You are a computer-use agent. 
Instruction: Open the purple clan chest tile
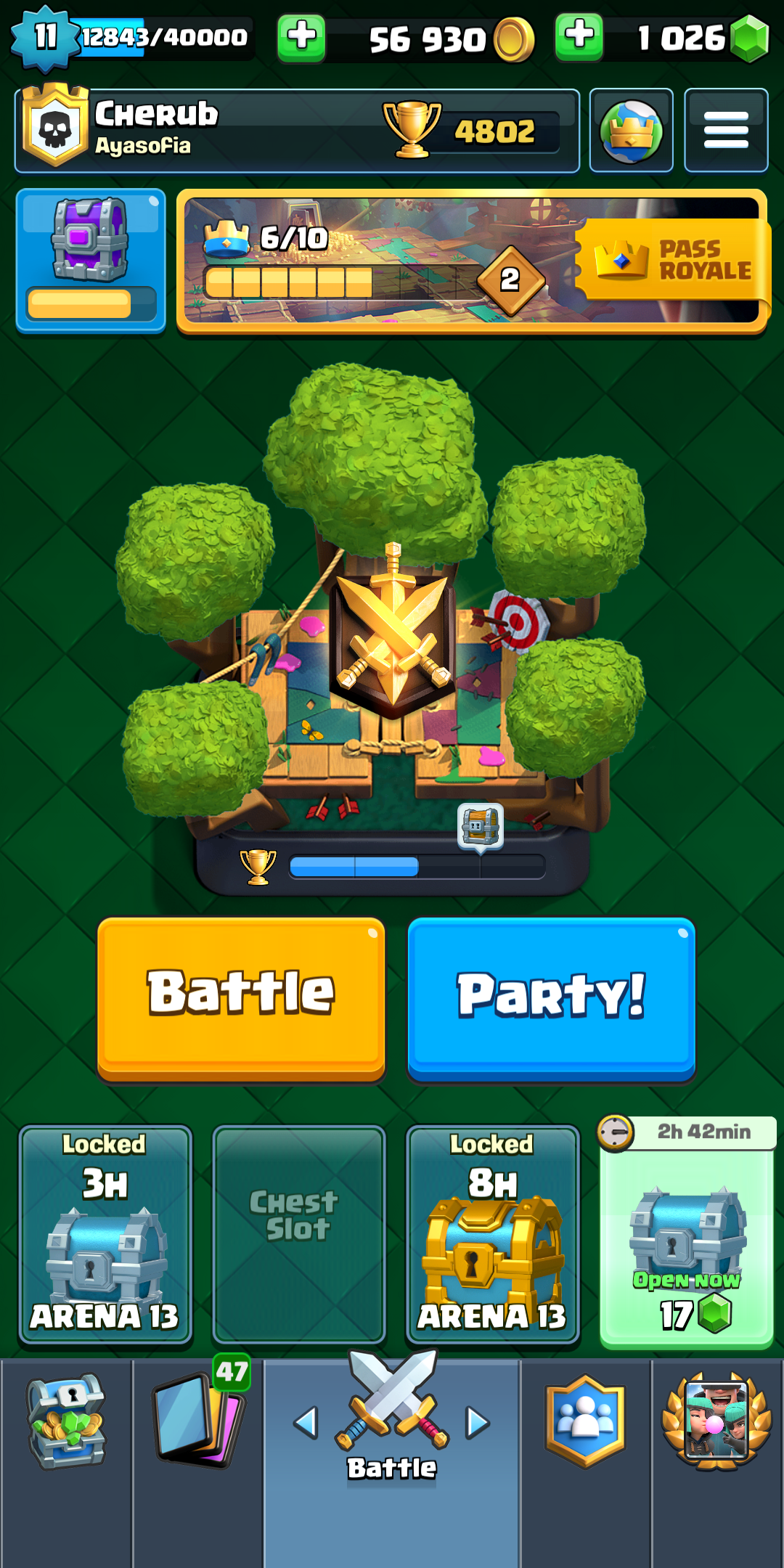coord(91,261)
